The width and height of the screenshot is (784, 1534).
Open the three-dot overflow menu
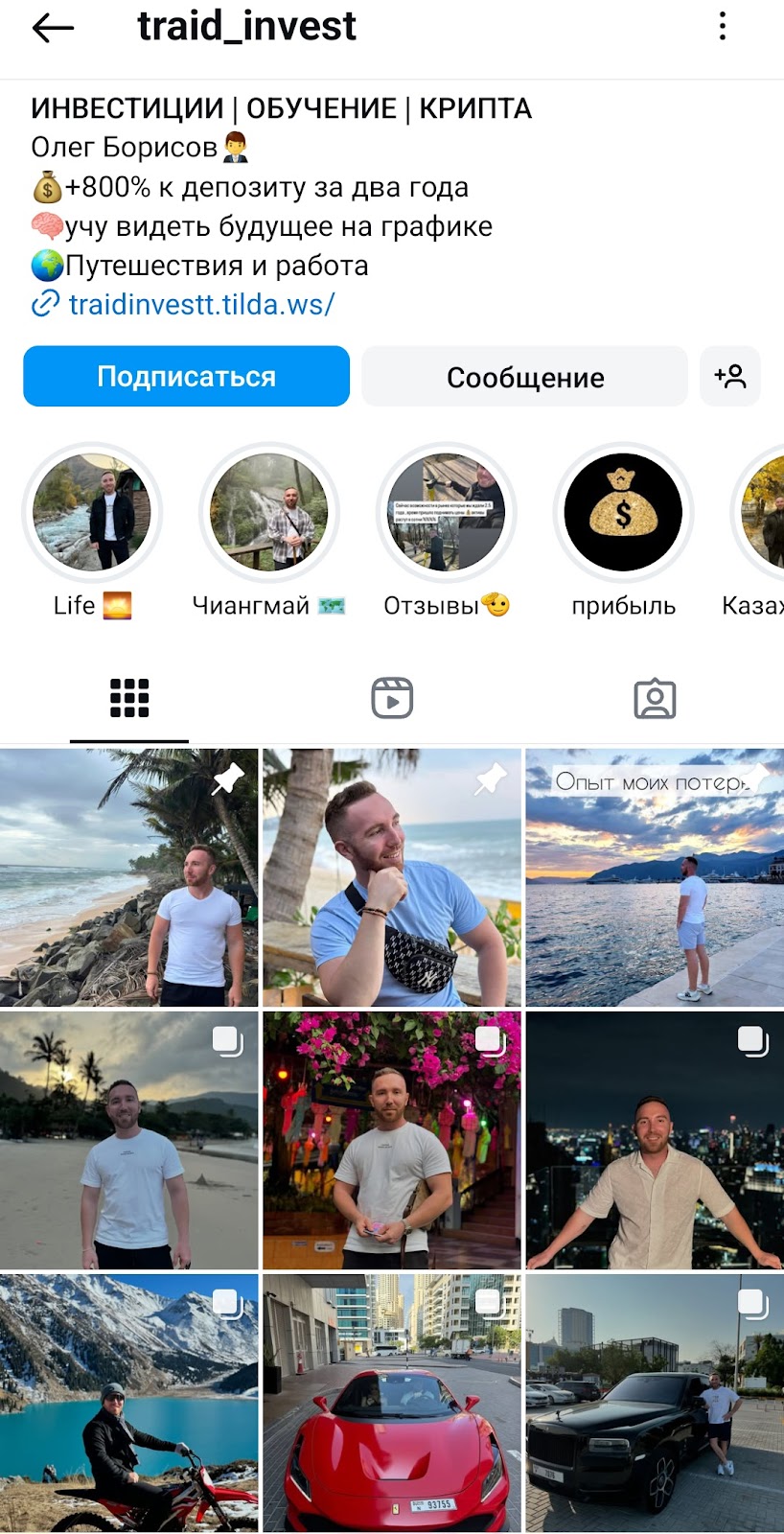723,27
